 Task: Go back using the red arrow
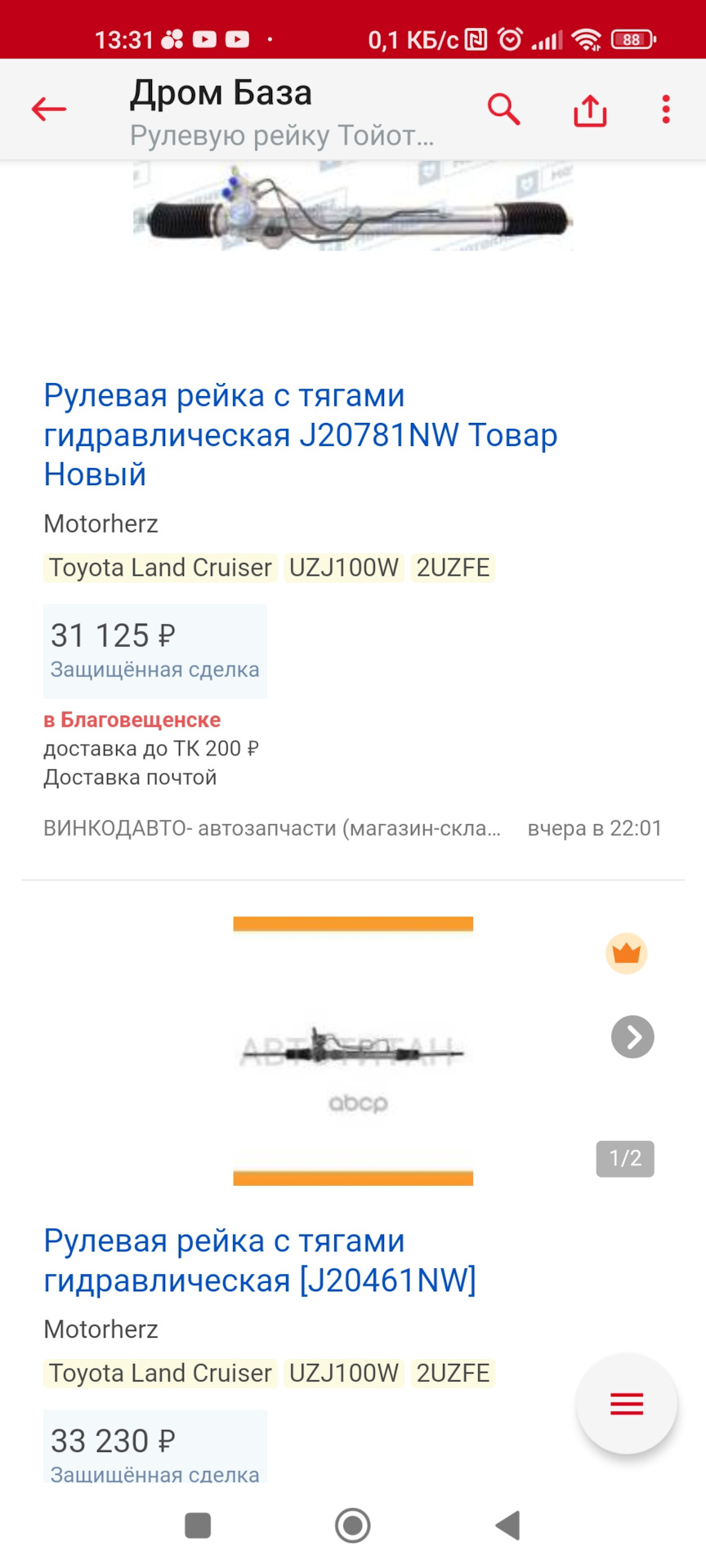(x=48, y=109)
